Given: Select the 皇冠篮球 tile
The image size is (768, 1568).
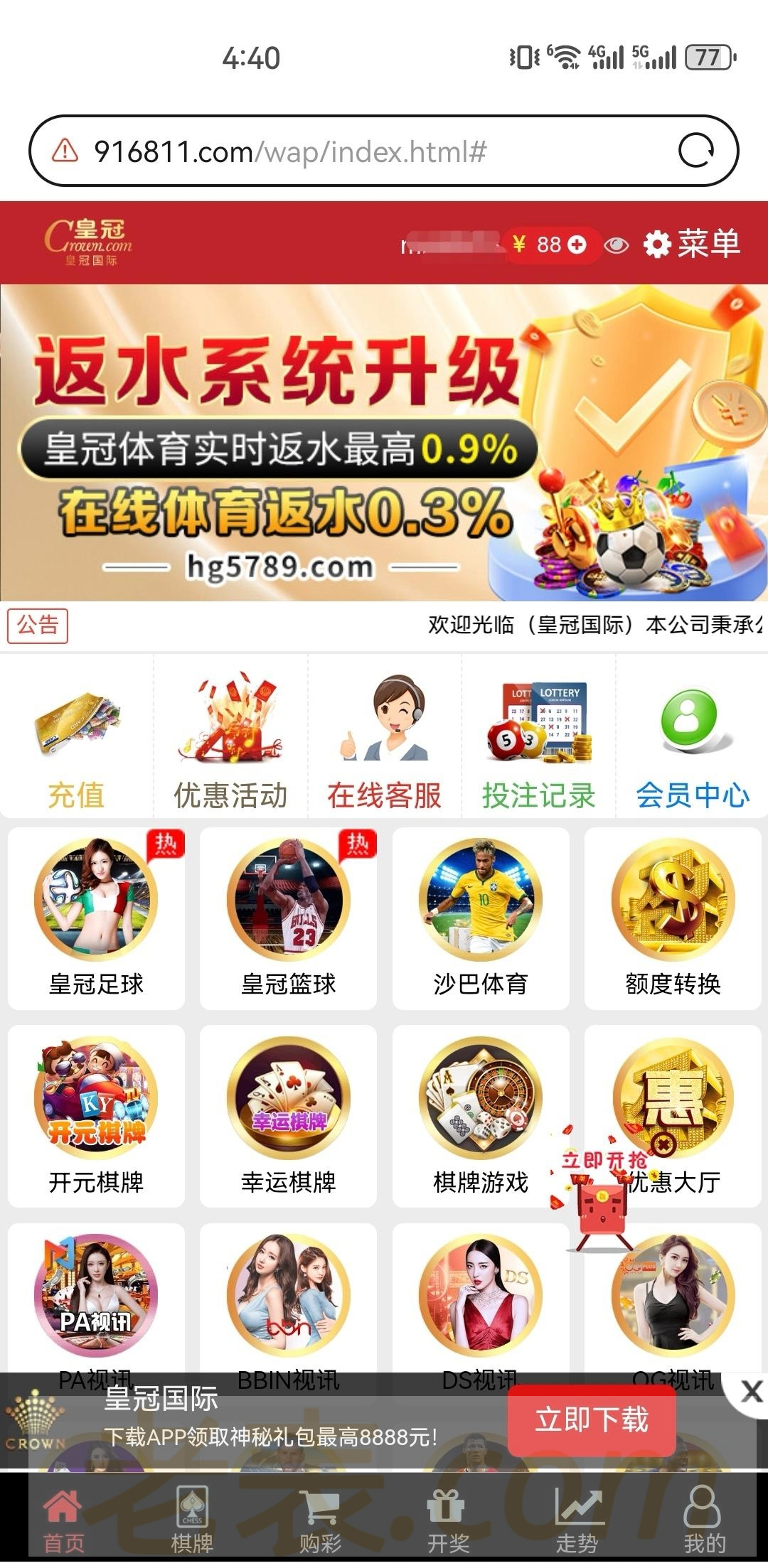Looking at the screenshot, I should 288,917.
